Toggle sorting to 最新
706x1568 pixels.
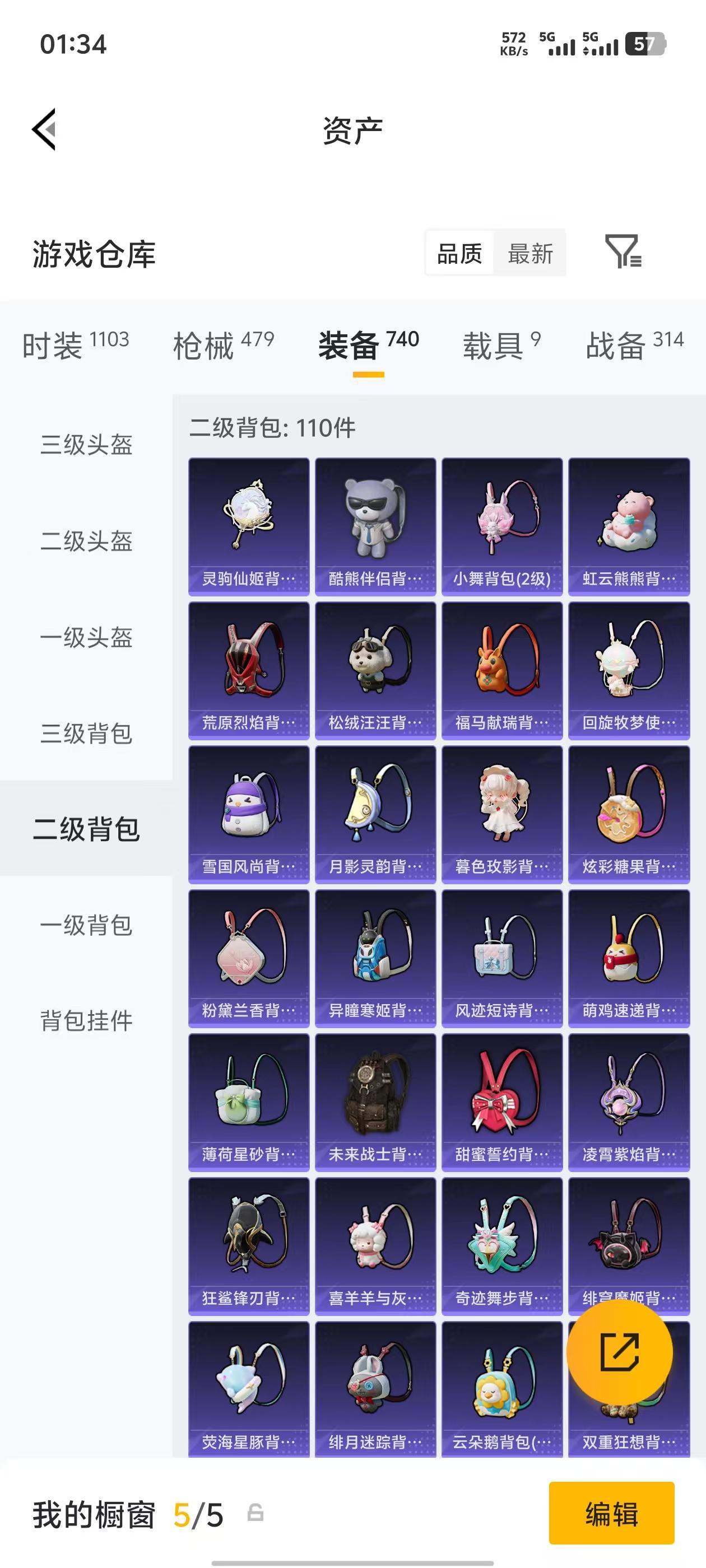530,254
